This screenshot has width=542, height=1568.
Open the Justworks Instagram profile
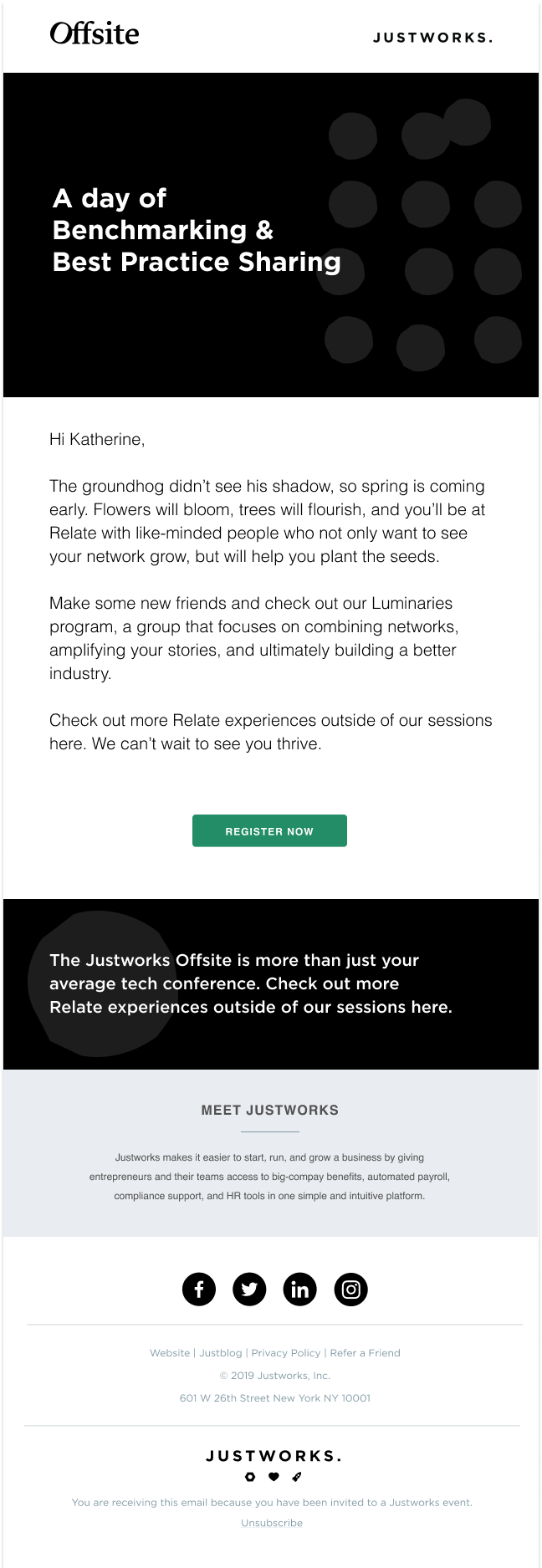point(351,1289)
